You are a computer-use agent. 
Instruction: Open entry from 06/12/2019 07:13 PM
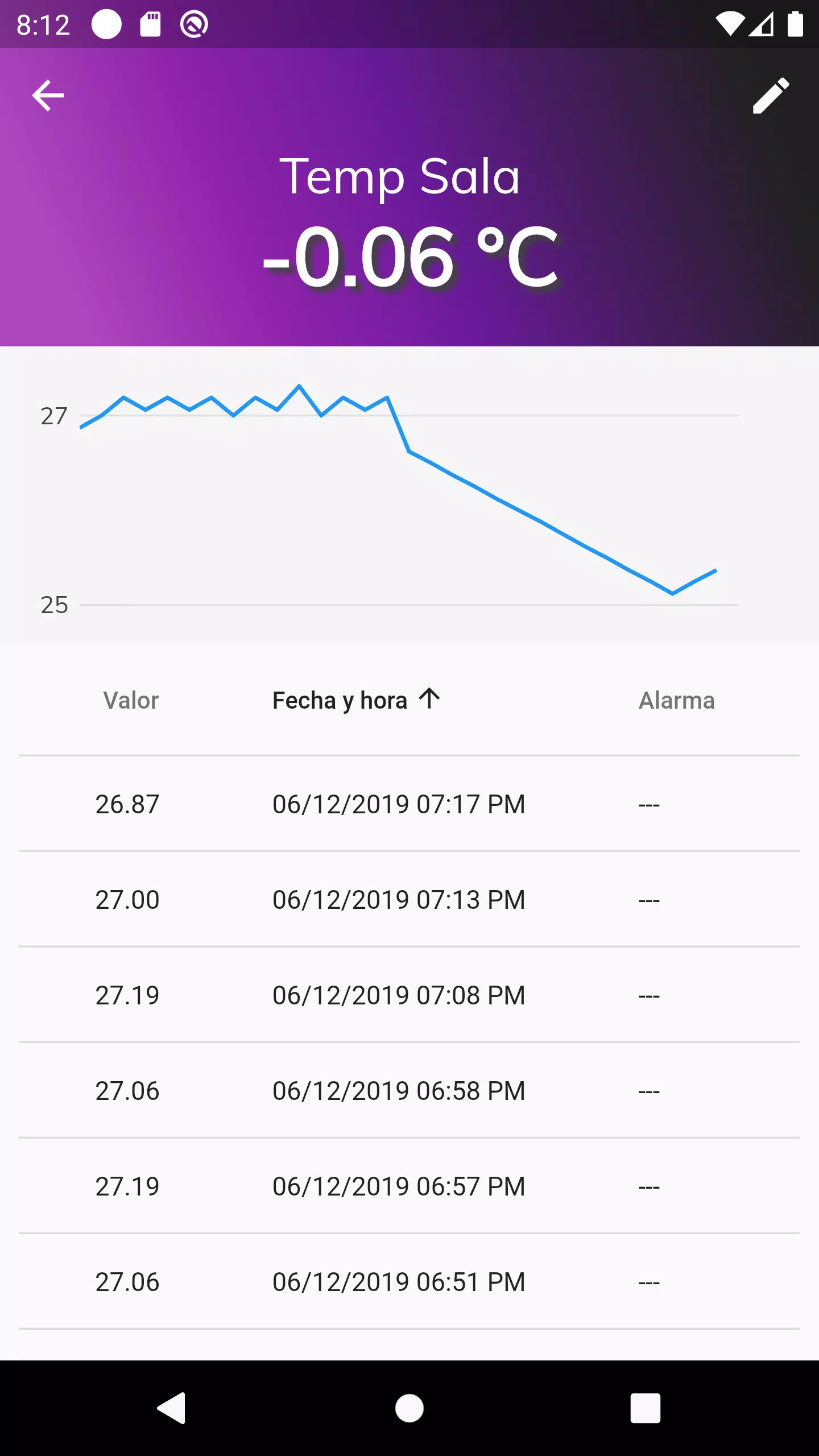(x=398, y=899)
